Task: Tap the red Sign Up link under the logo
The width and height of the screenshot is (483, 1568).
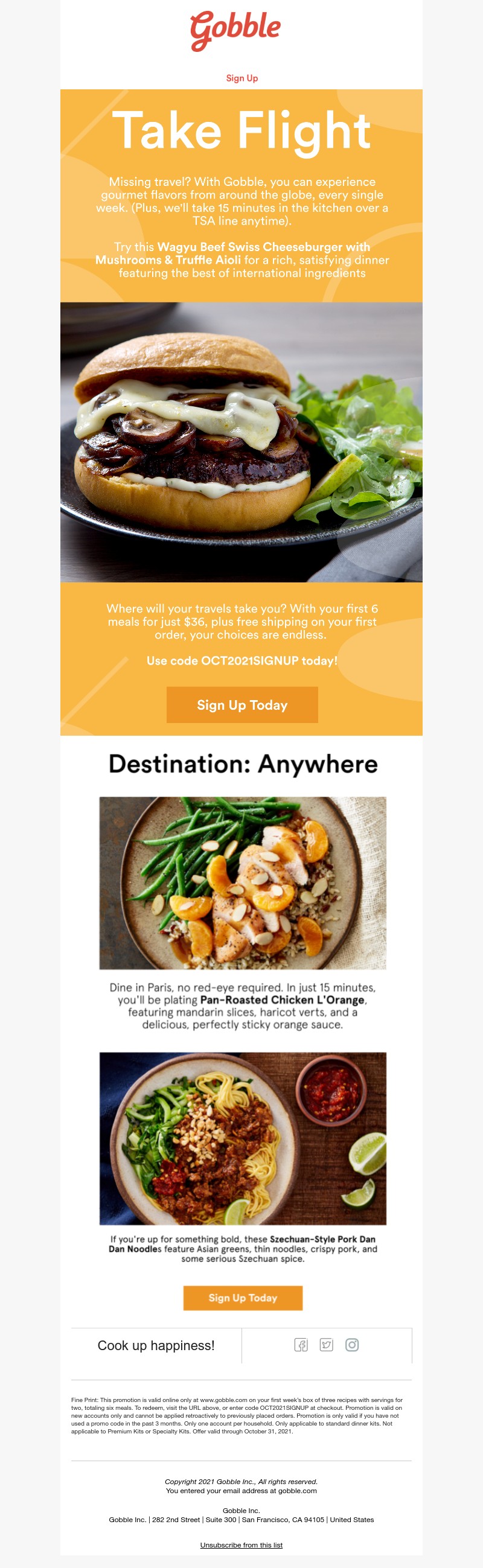Action: pyautogui.click(x=242, y=78)
